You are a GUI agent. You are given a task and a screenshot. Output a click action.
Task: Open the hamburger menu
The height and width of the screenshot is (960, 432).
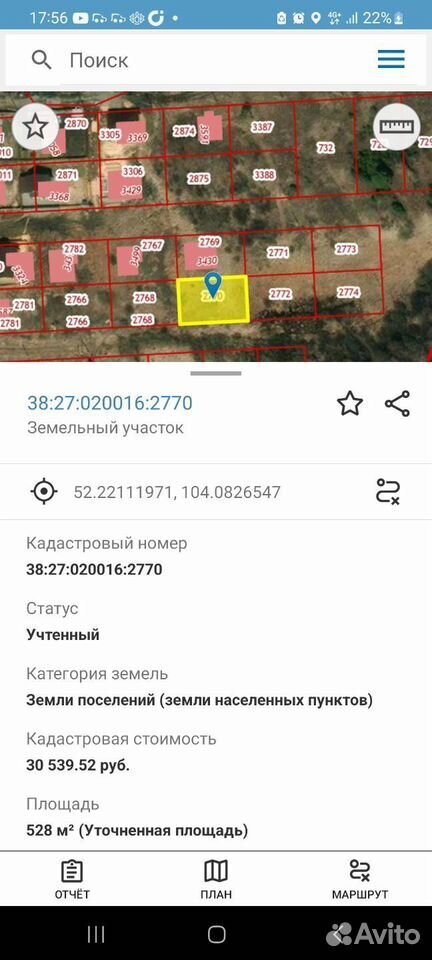point(391,59)
